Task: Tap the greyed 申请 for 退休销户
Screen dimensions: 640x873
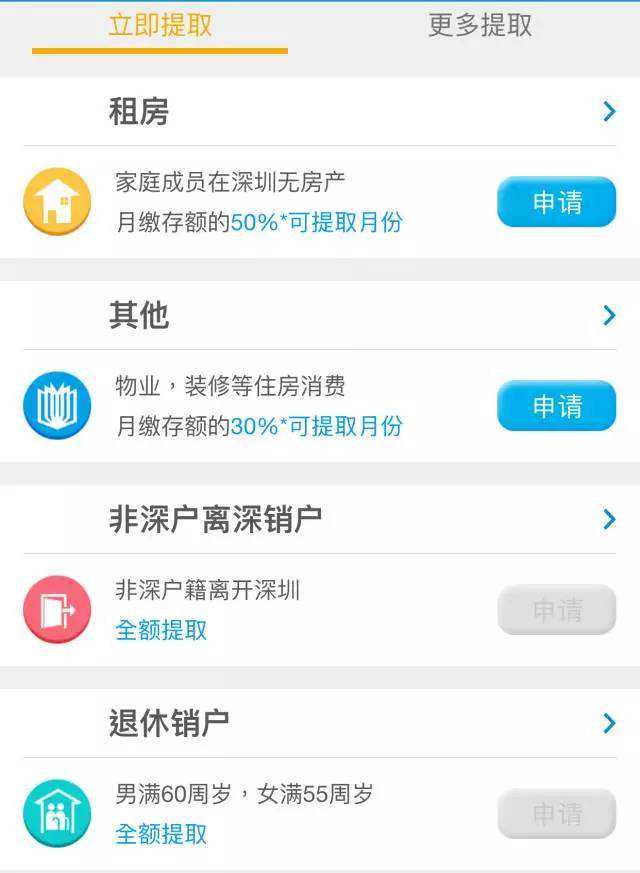Action: (x=556, y=814)
